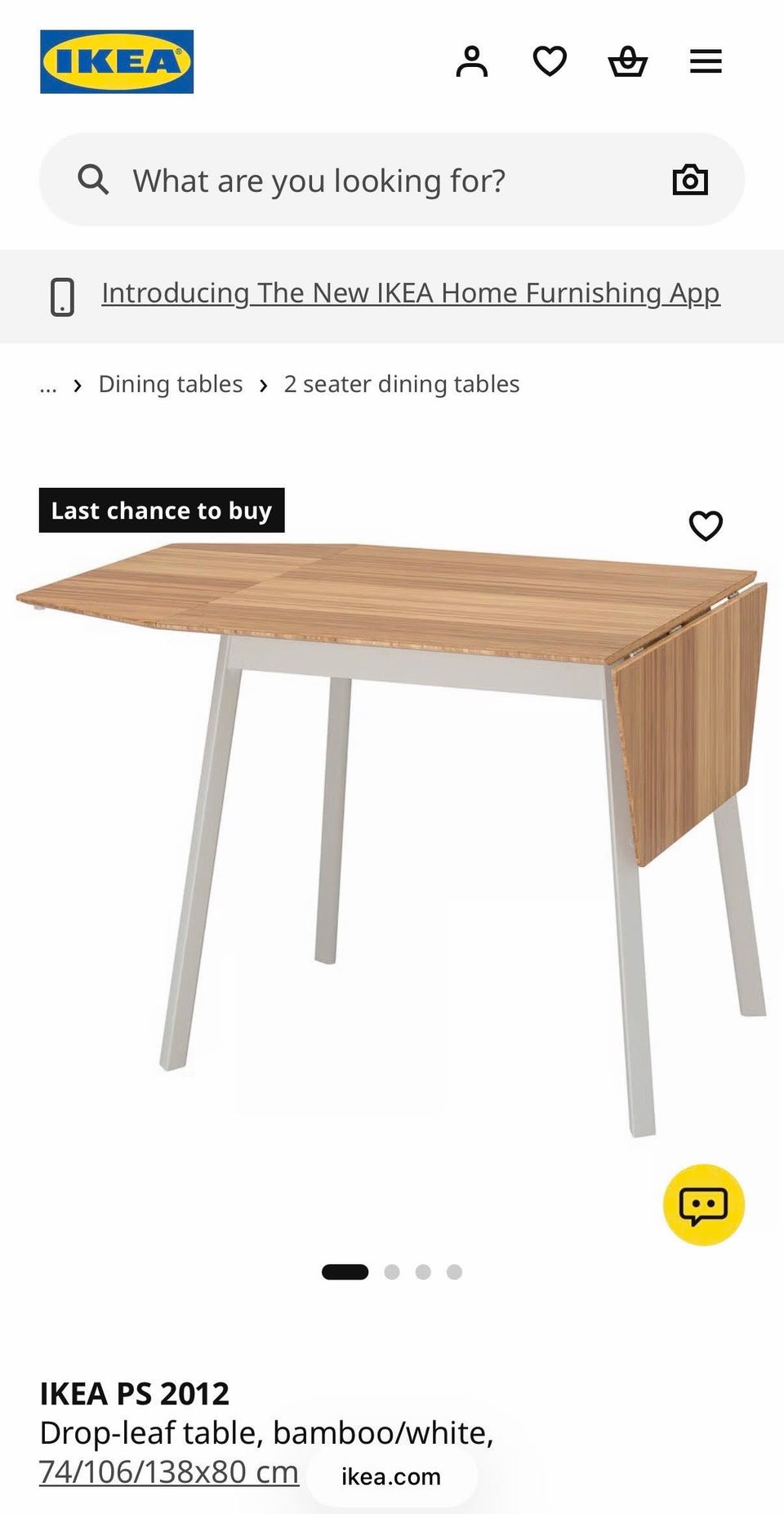
Task: Tap the 'What are you looking for?' search field
Action: (392, 180)
